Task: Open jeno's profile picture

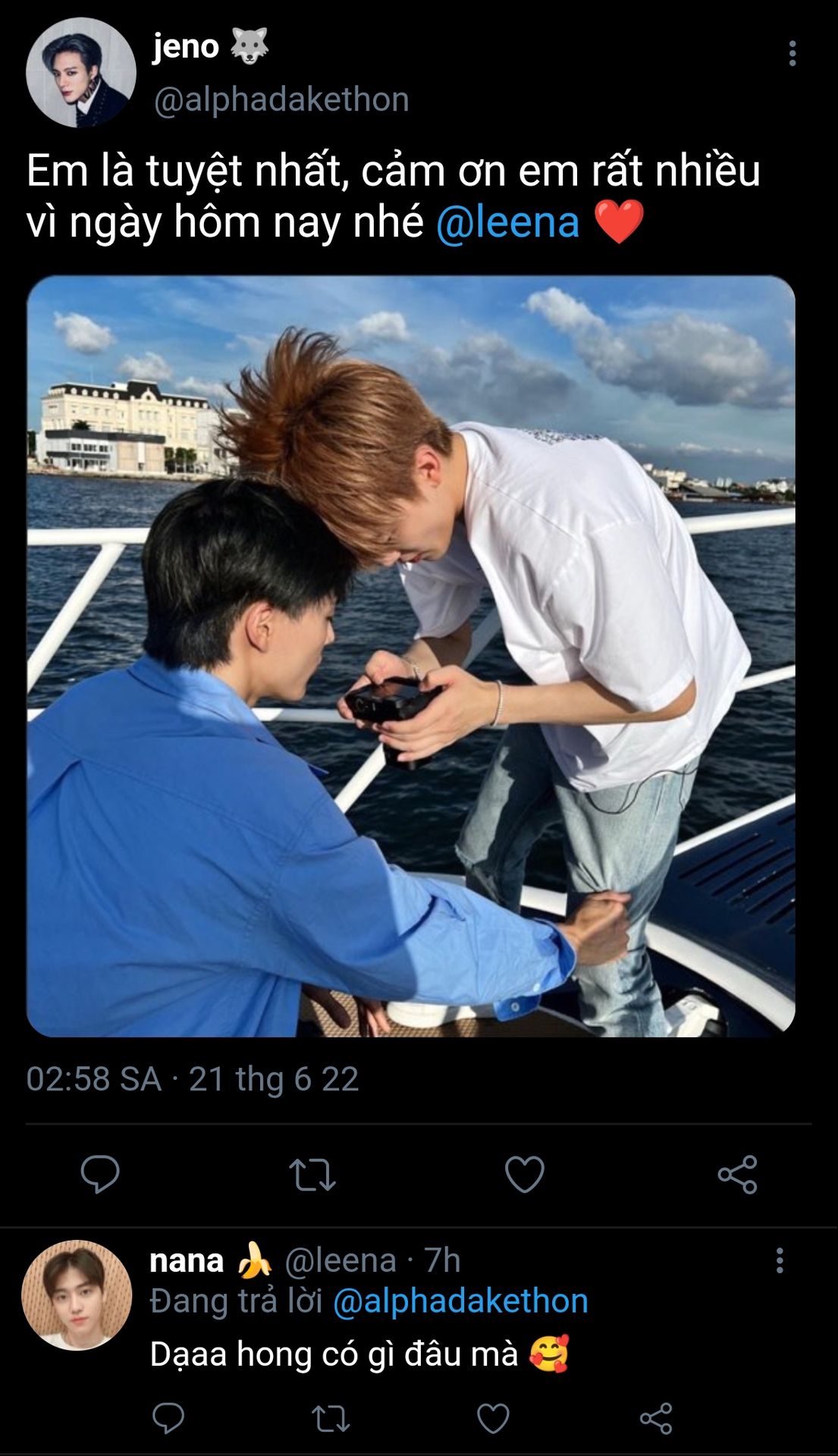Action: tap(81, 73)
